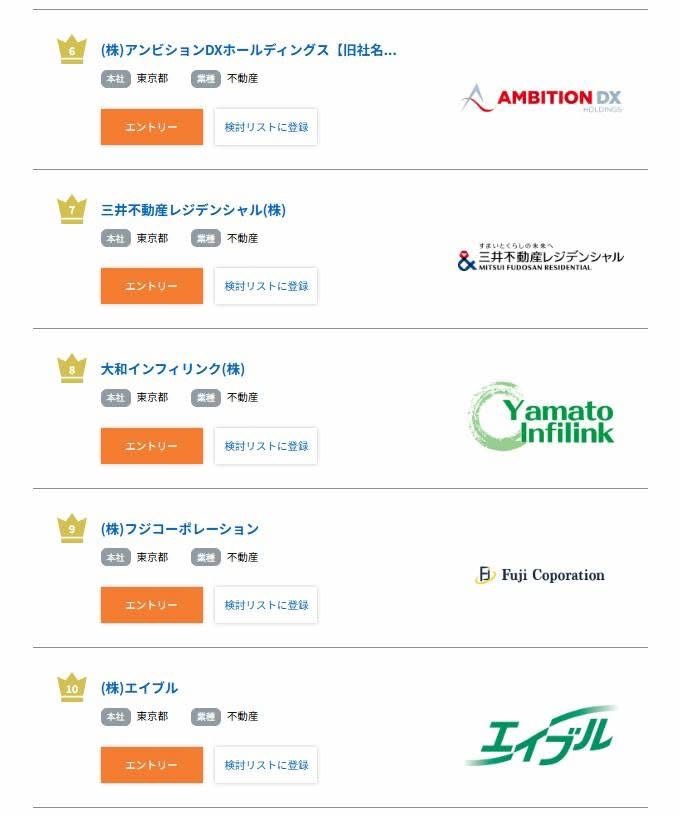Tap エントリー for 三井不動産レジデンシャル
687x817 pixels.
pyautogui.click(x=151, y=286)
